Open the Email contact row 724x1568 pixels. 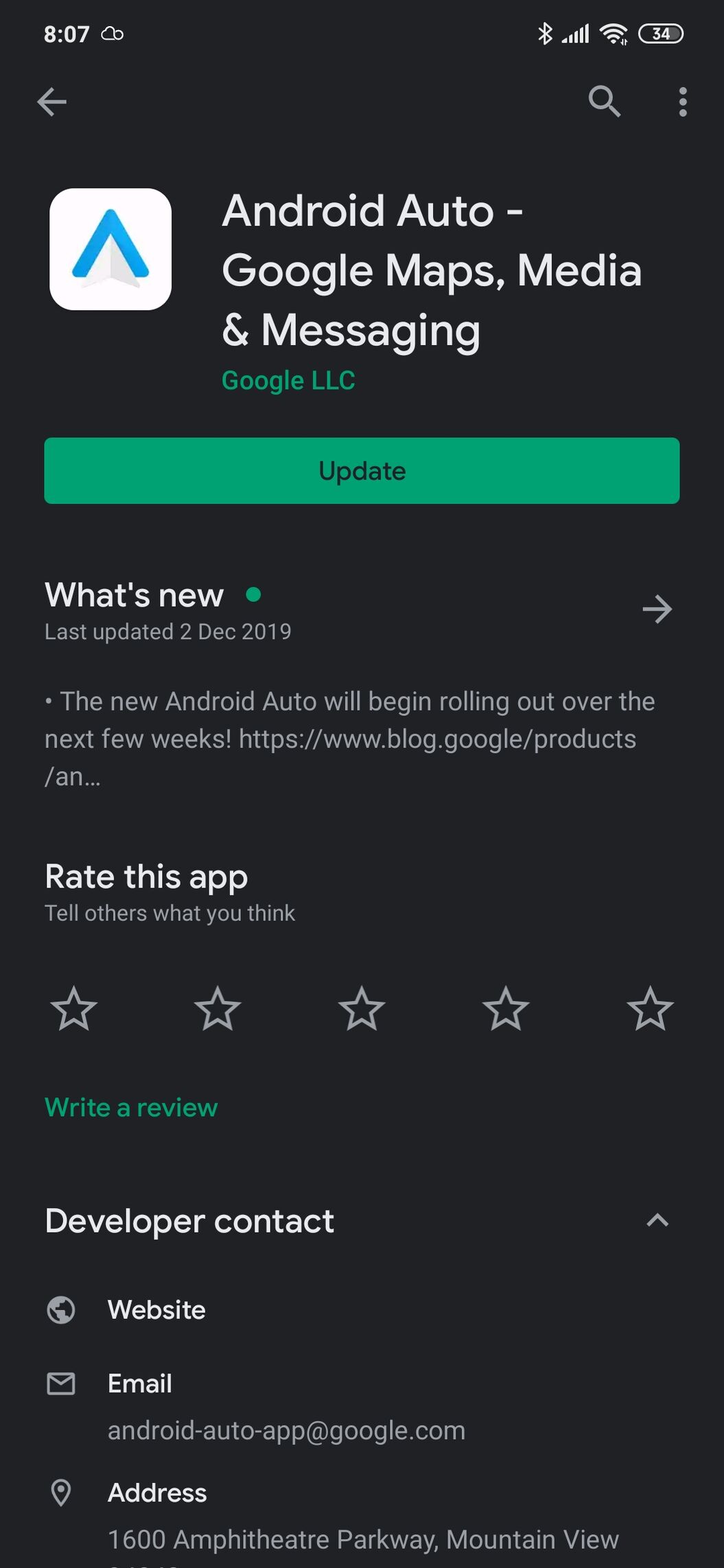click(362, 1406)
